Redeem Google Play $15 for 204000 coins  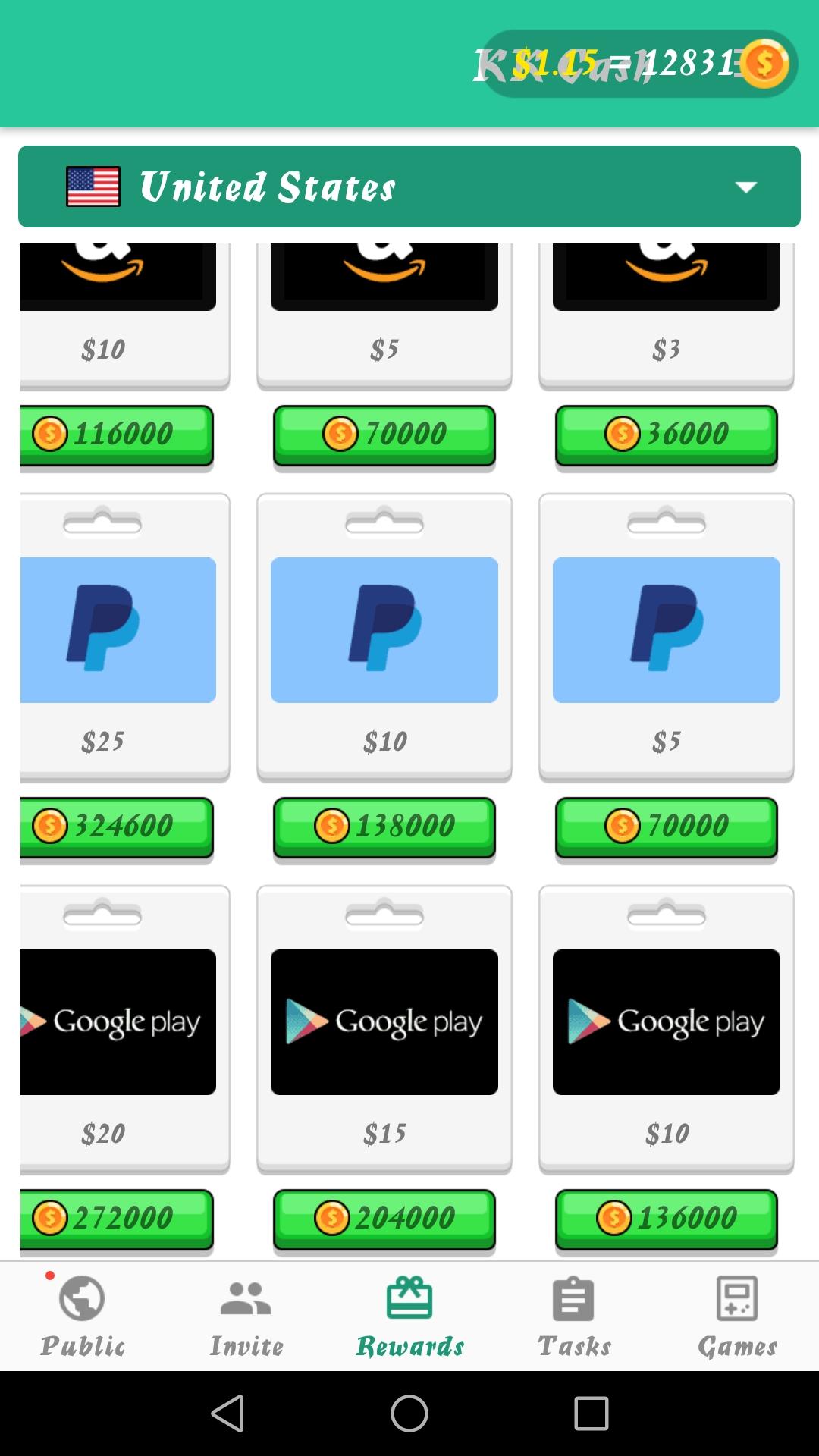coord(384,1219)
